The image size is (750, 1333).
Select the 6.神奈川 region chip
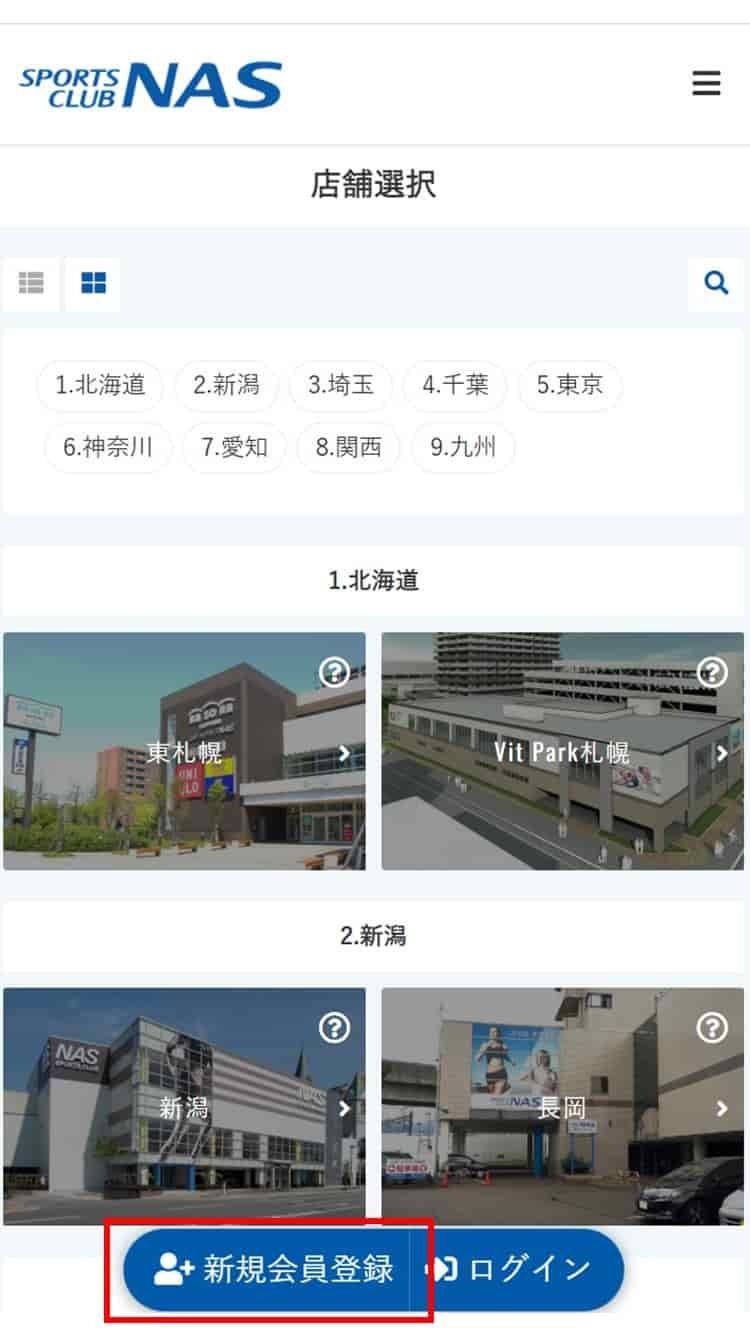[108, 447]
